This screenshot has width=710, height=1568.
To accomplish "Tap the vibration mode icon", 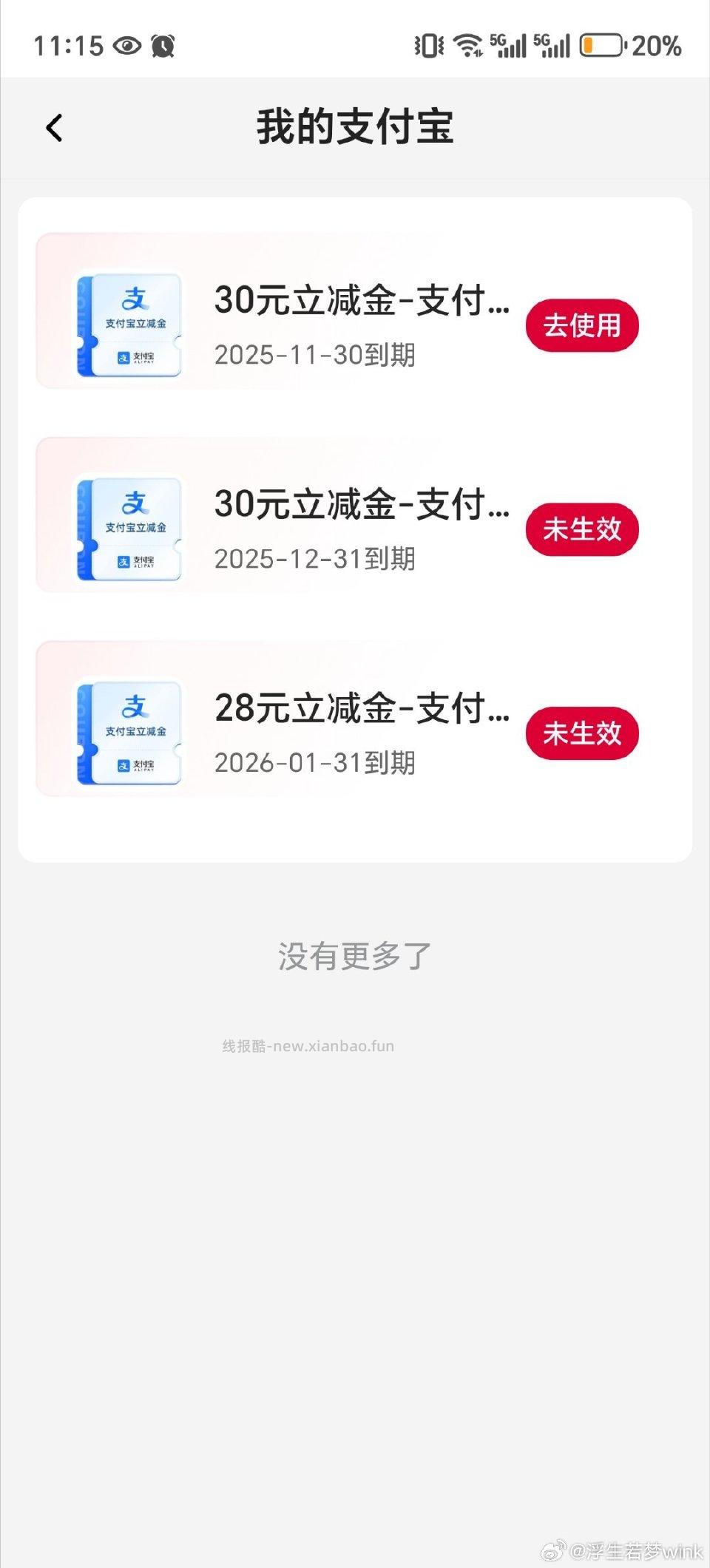I will [x=427, y=46].
